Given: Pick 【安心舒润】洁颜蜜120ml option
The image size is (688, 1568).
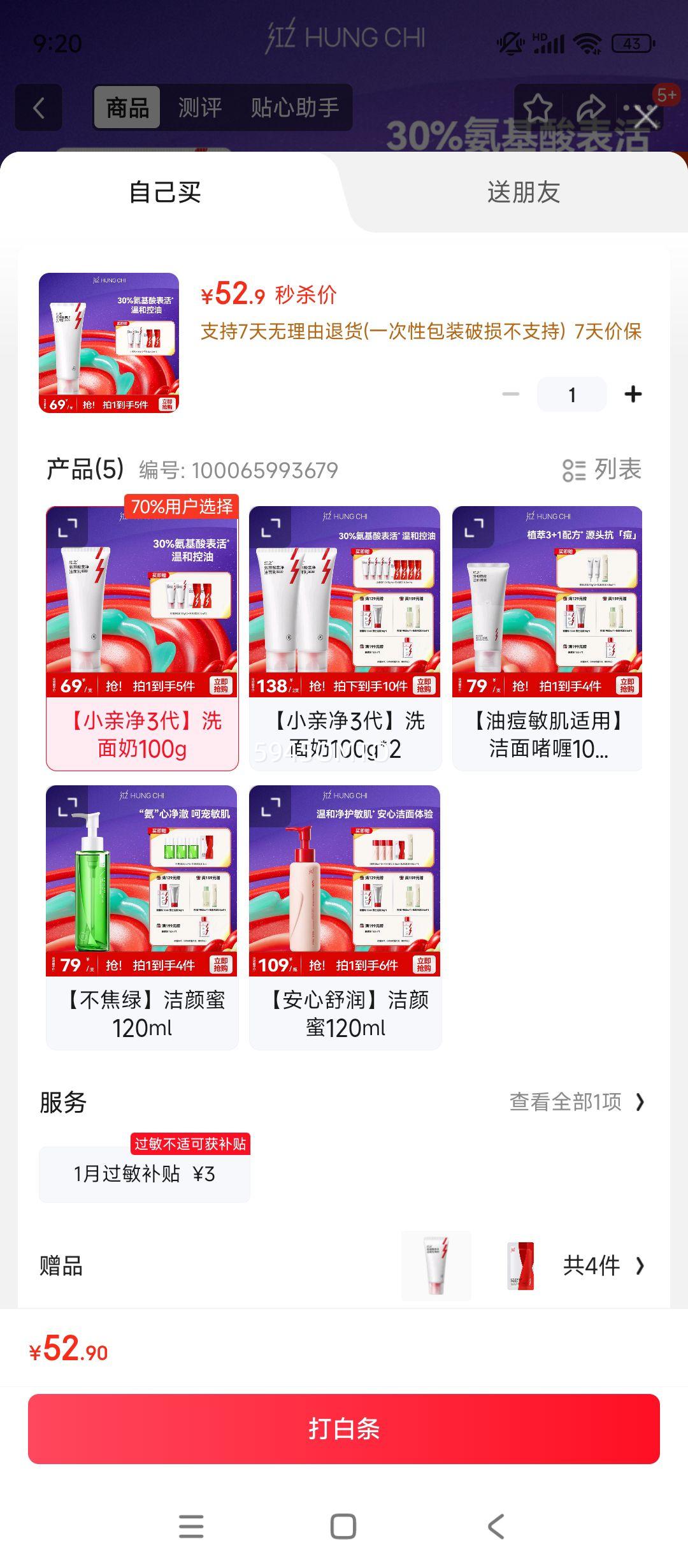Looking at the screenshot, I should tap(345, 1013).
